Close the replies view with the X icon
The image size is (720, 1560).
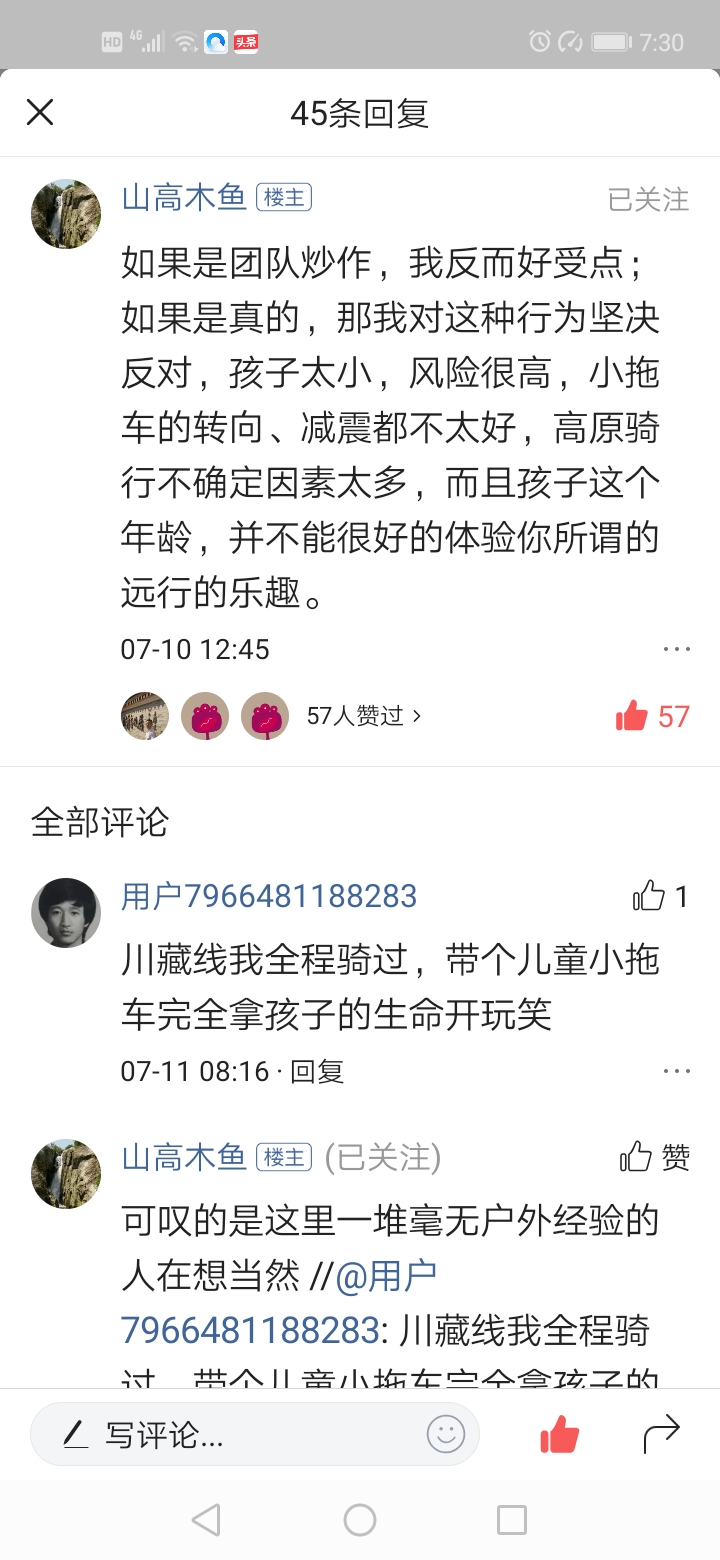coord(39,112)
